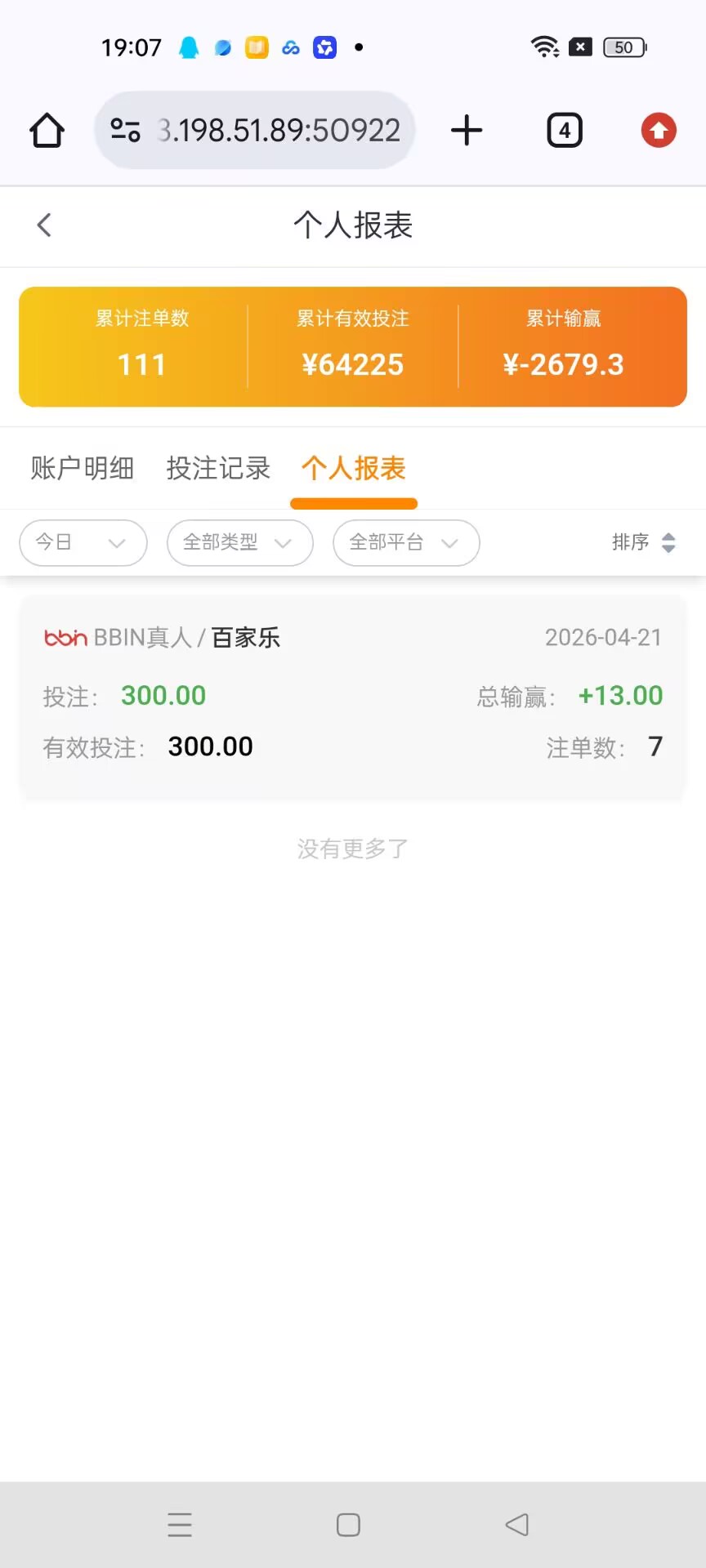Expand the 今日 date filter
706x1568 pixels.
pos(83,543)
